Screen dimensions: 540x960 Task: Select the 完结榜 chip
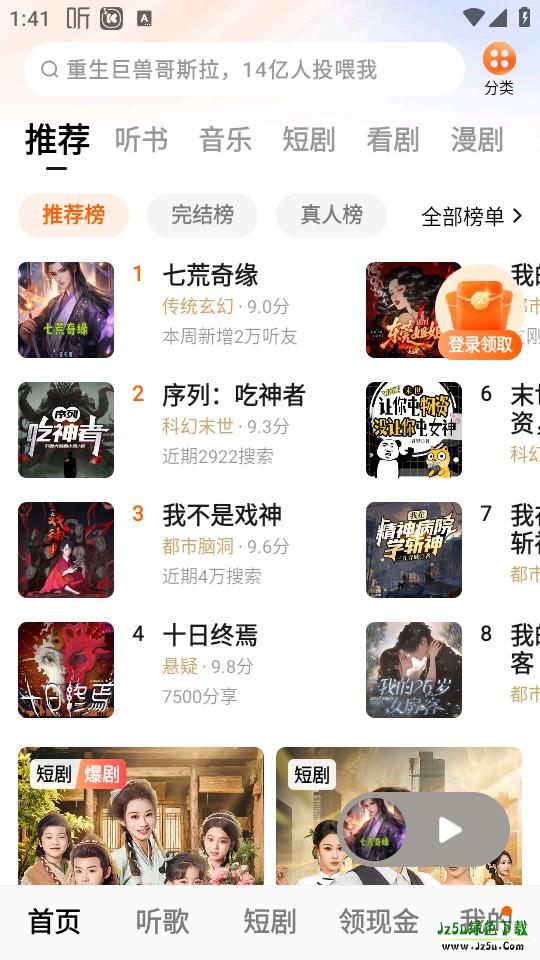click(x=202, y=215)
